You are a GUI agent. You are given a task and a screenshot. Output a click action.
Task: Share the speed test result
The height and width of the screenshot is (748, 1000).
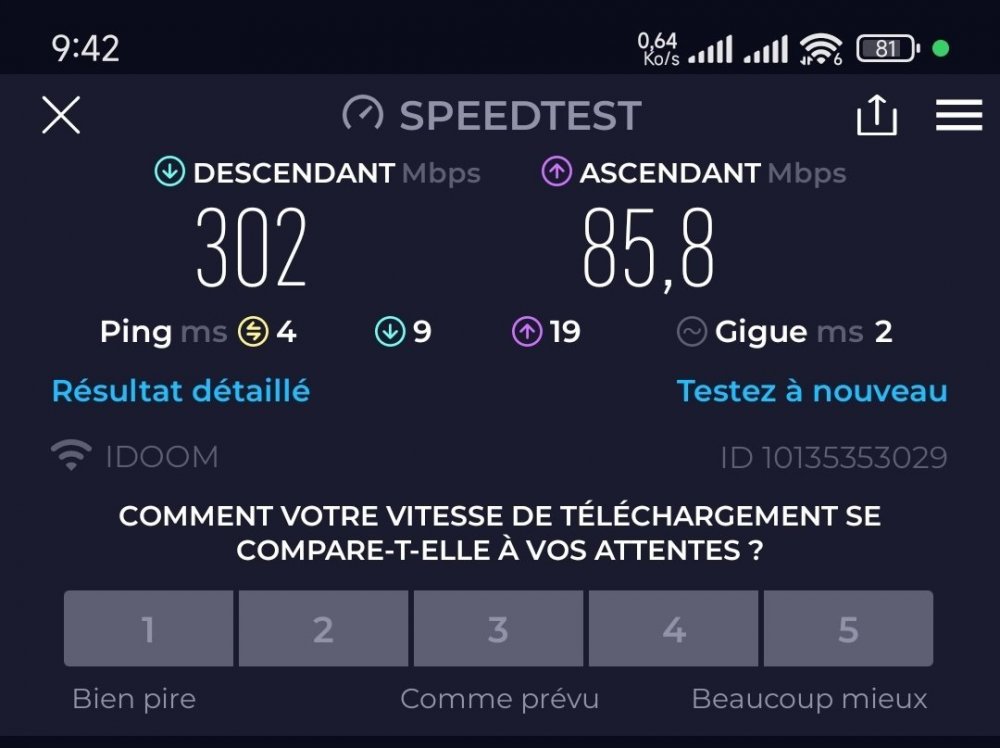point(877,116)
